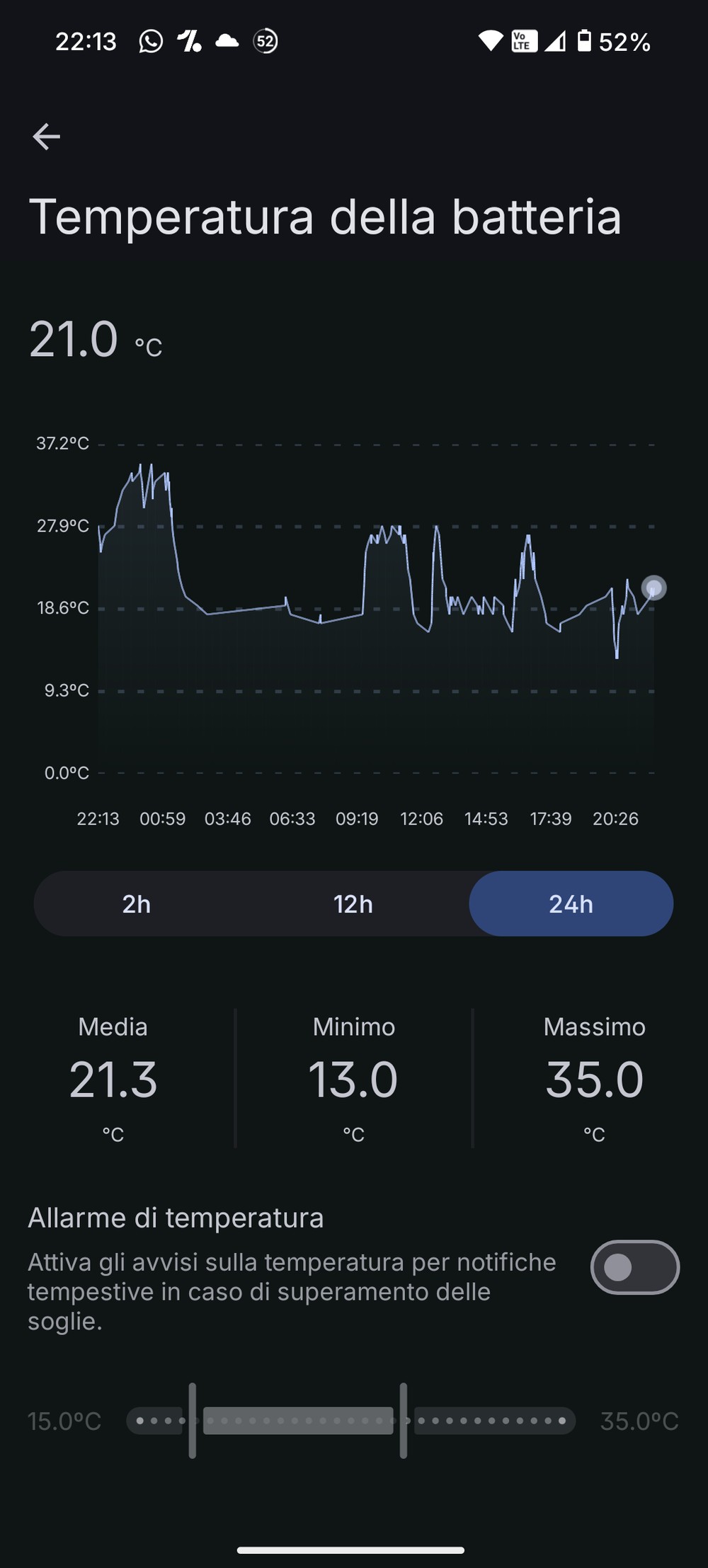Enable the Allarme di temperatura switch
Image resolution: width=708 pixels, height=1568 pixels.
pyautogui.click(x=634, y=1267)
